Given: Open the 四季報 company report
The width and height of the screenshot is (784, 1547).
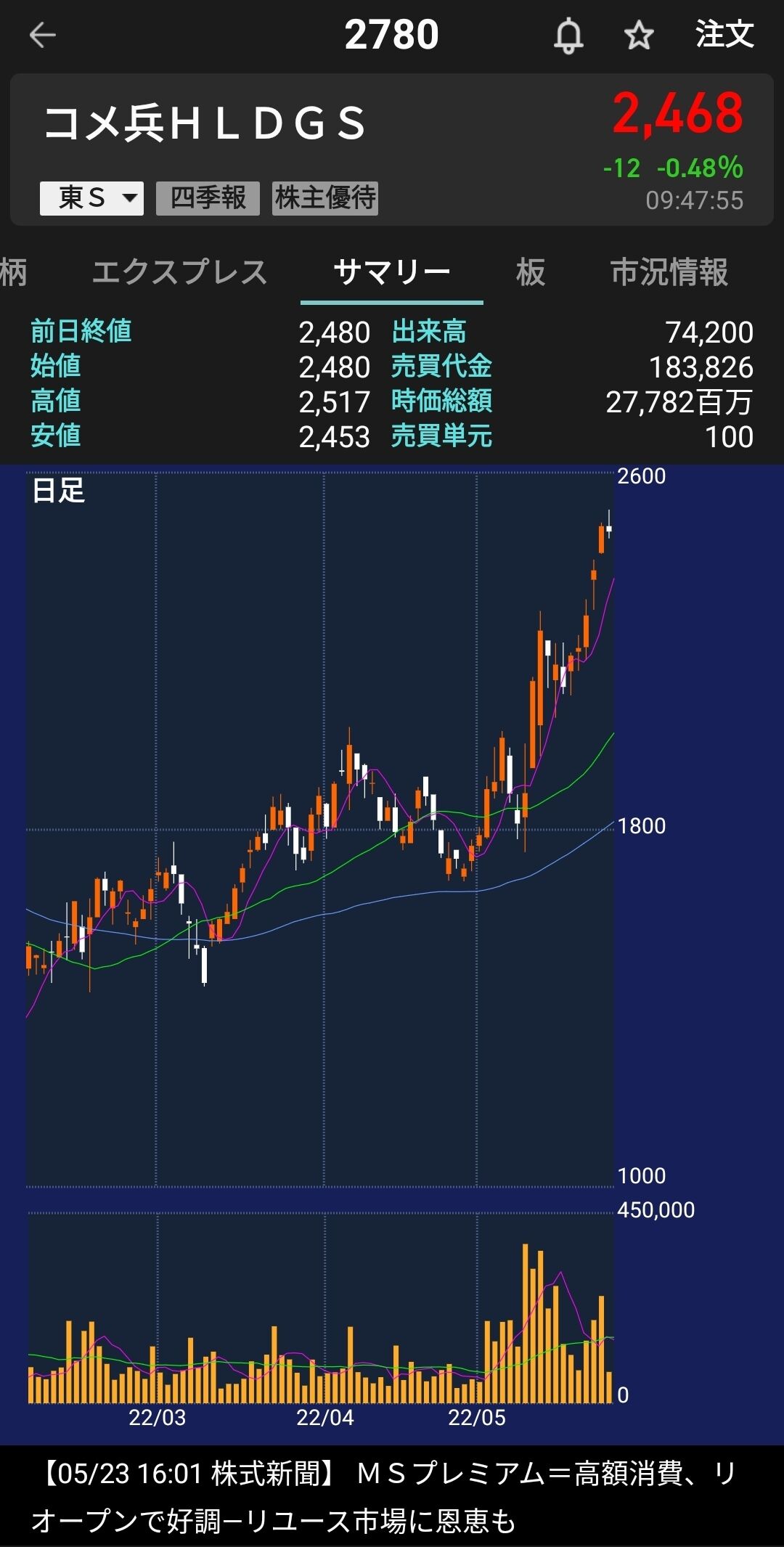Looking at the screenshot, I should click(x=208, y=198).
